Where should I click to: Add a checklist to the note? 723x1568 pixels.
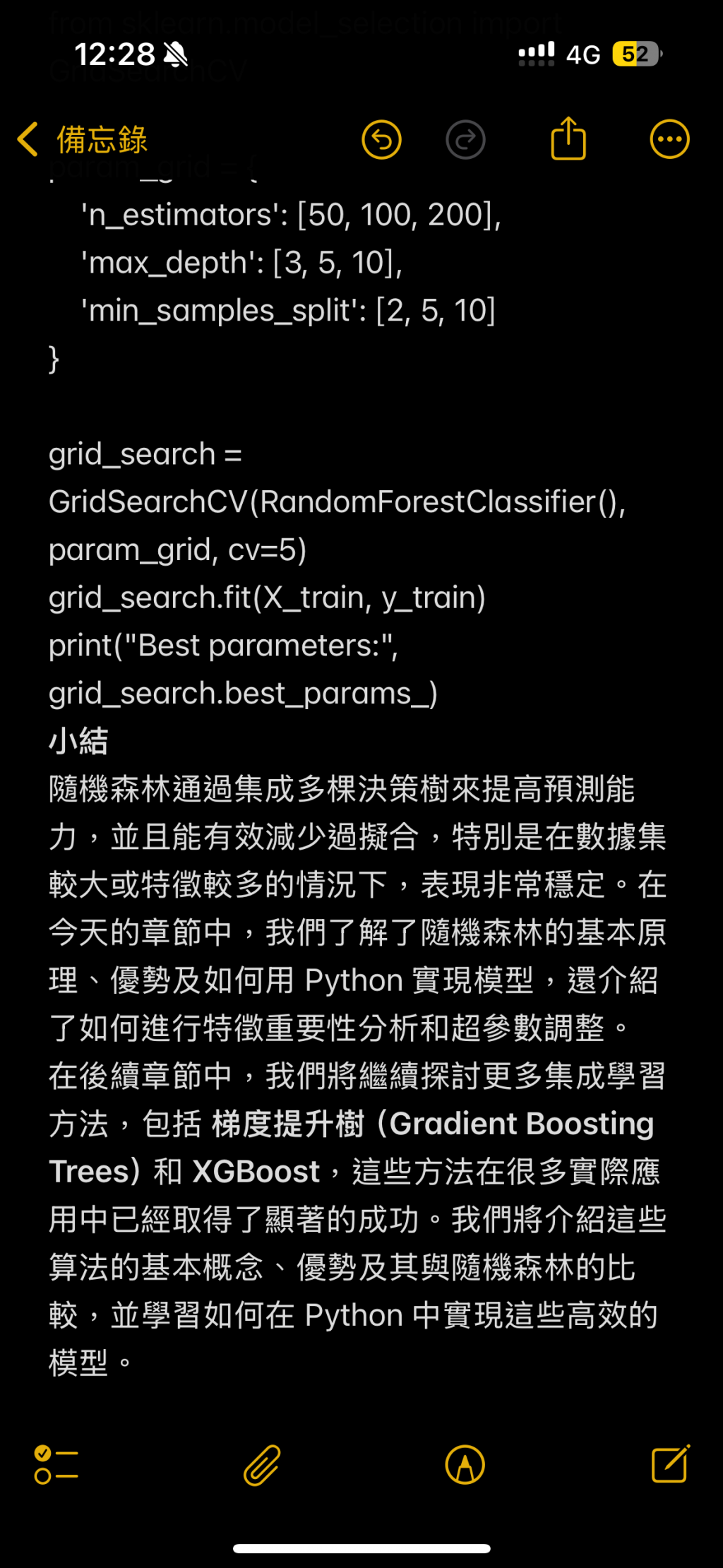click(x=56, y=1465)
